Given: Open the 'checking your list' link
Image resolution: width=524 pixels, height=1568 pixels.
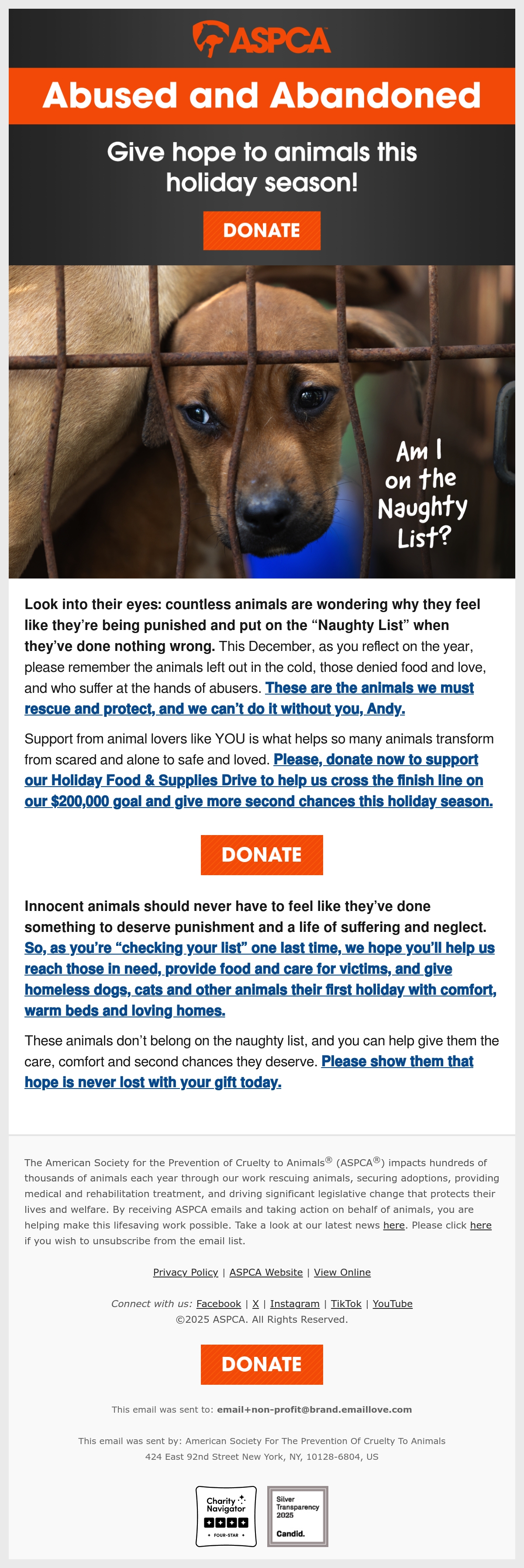Looking at the screenshot, I should tap(260, 979).
